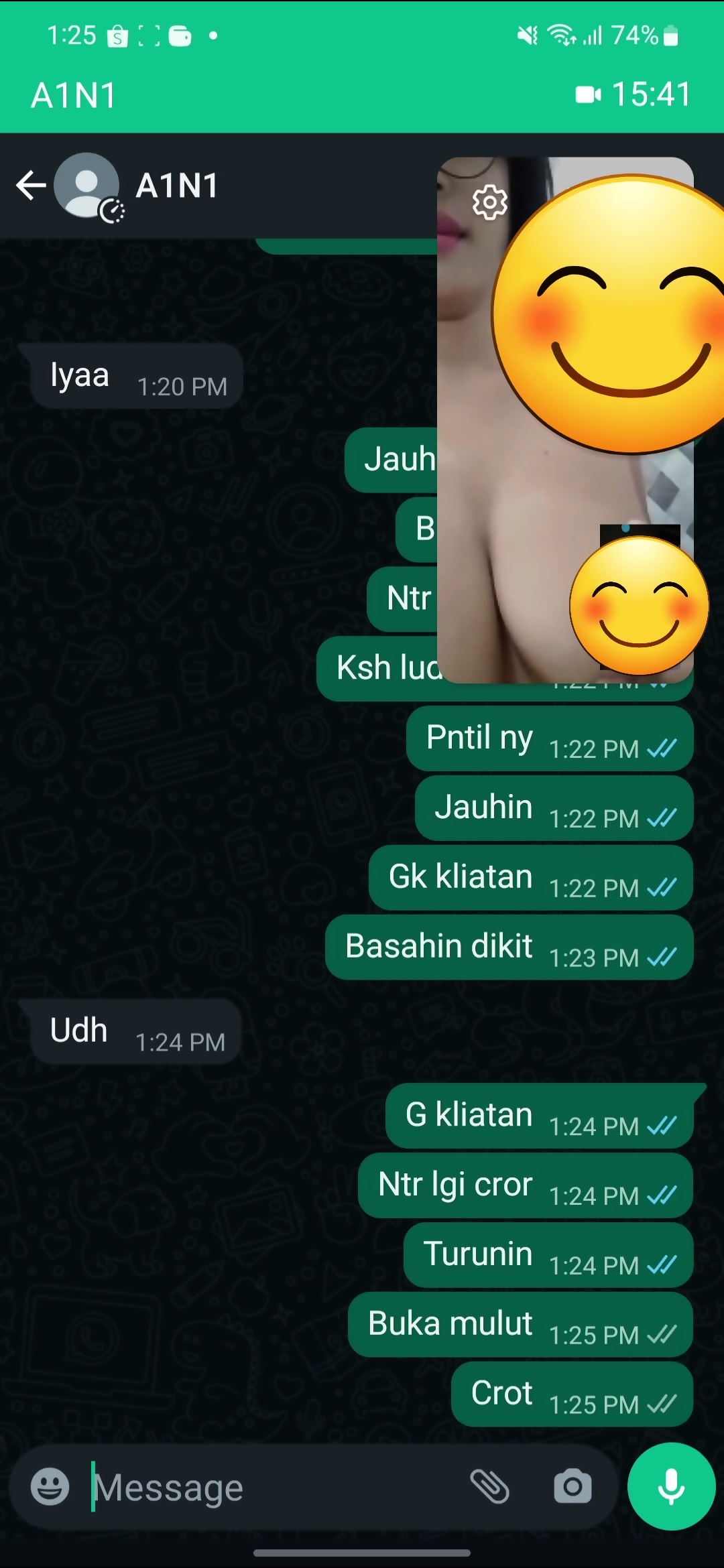The height and width of the screenshot is (1568, 724).
Task: Open the settings gear on the video window
Action: click(490, 202)
